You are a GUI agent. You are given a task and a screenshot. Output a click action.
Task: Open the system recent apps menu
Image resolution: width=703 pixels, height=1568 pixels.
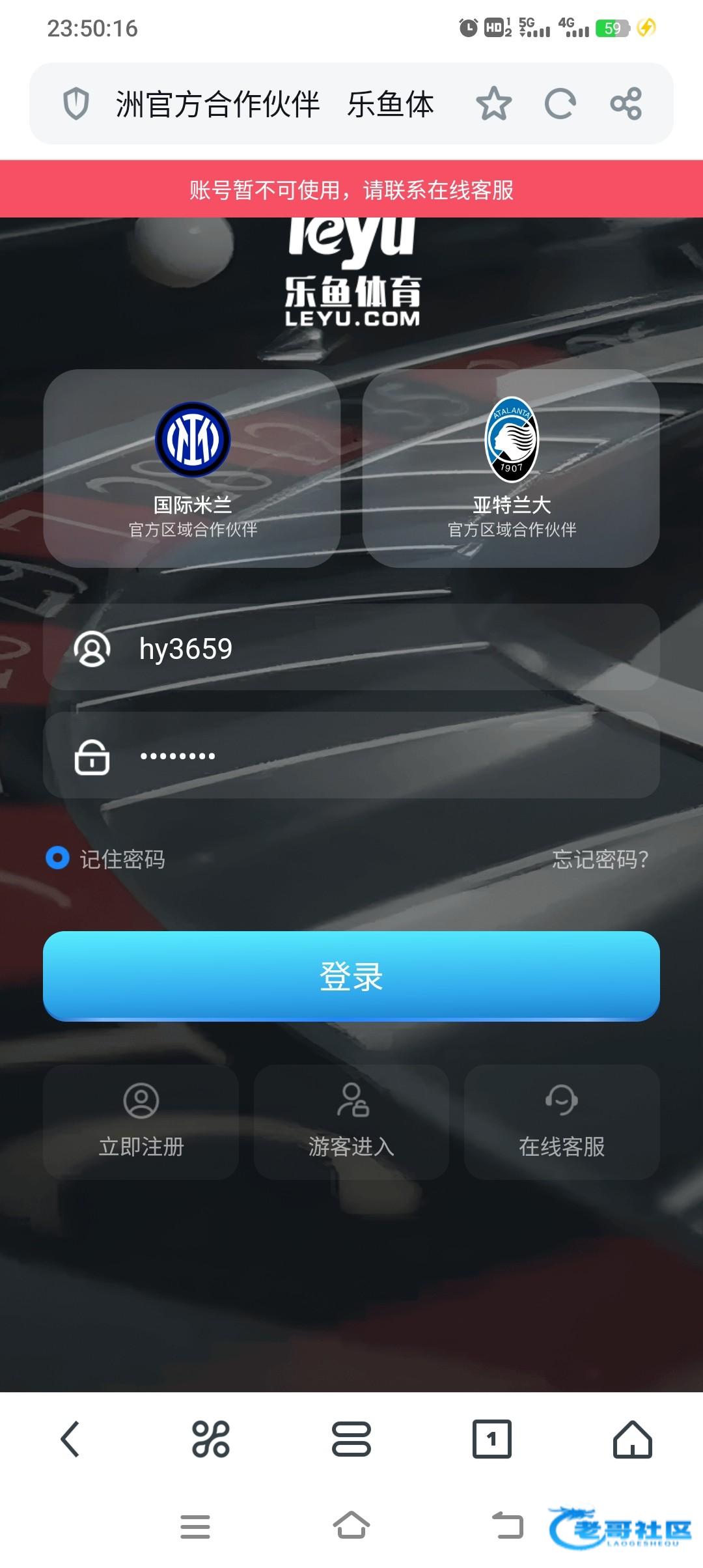(195, 1526)
